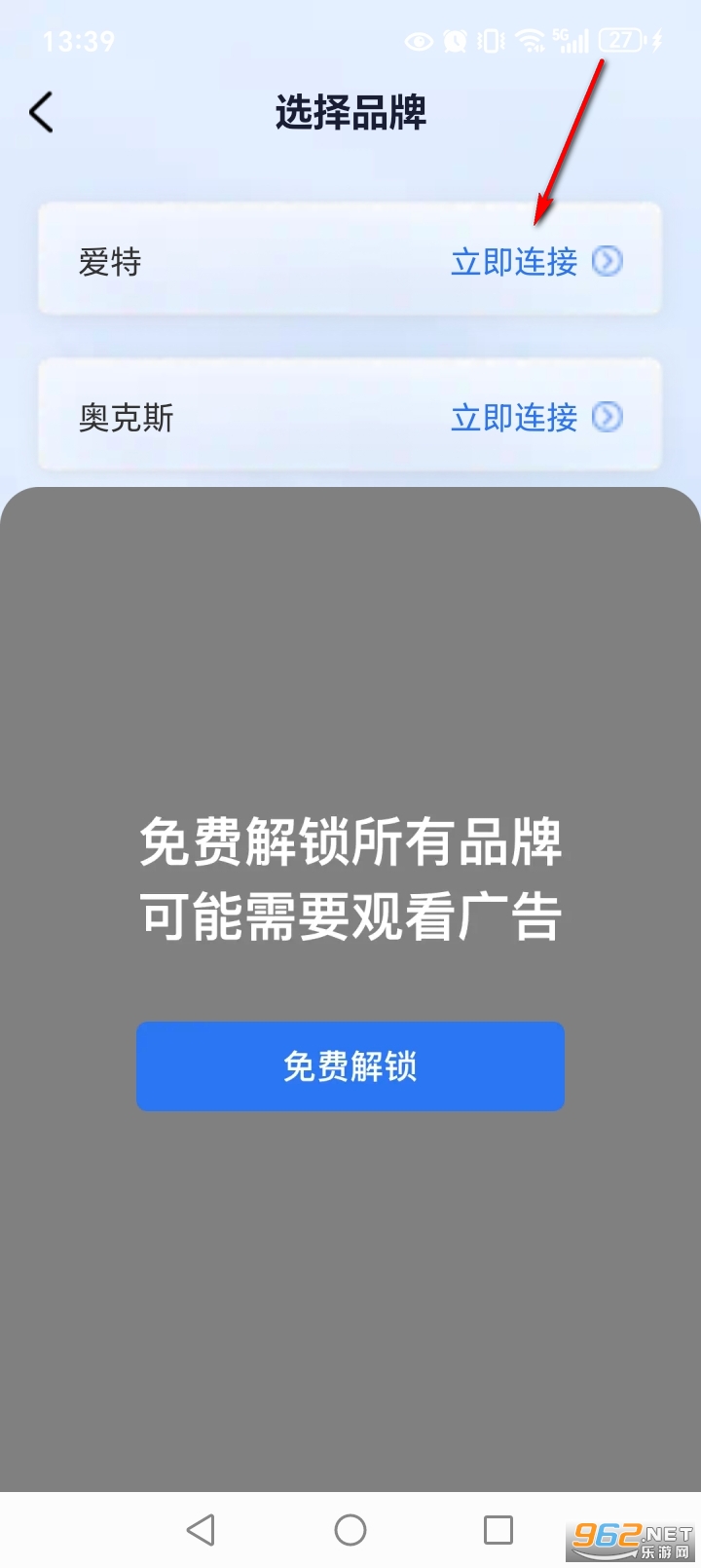
Task: Select the 奥克斯 brand row
Action: [127, 417]
